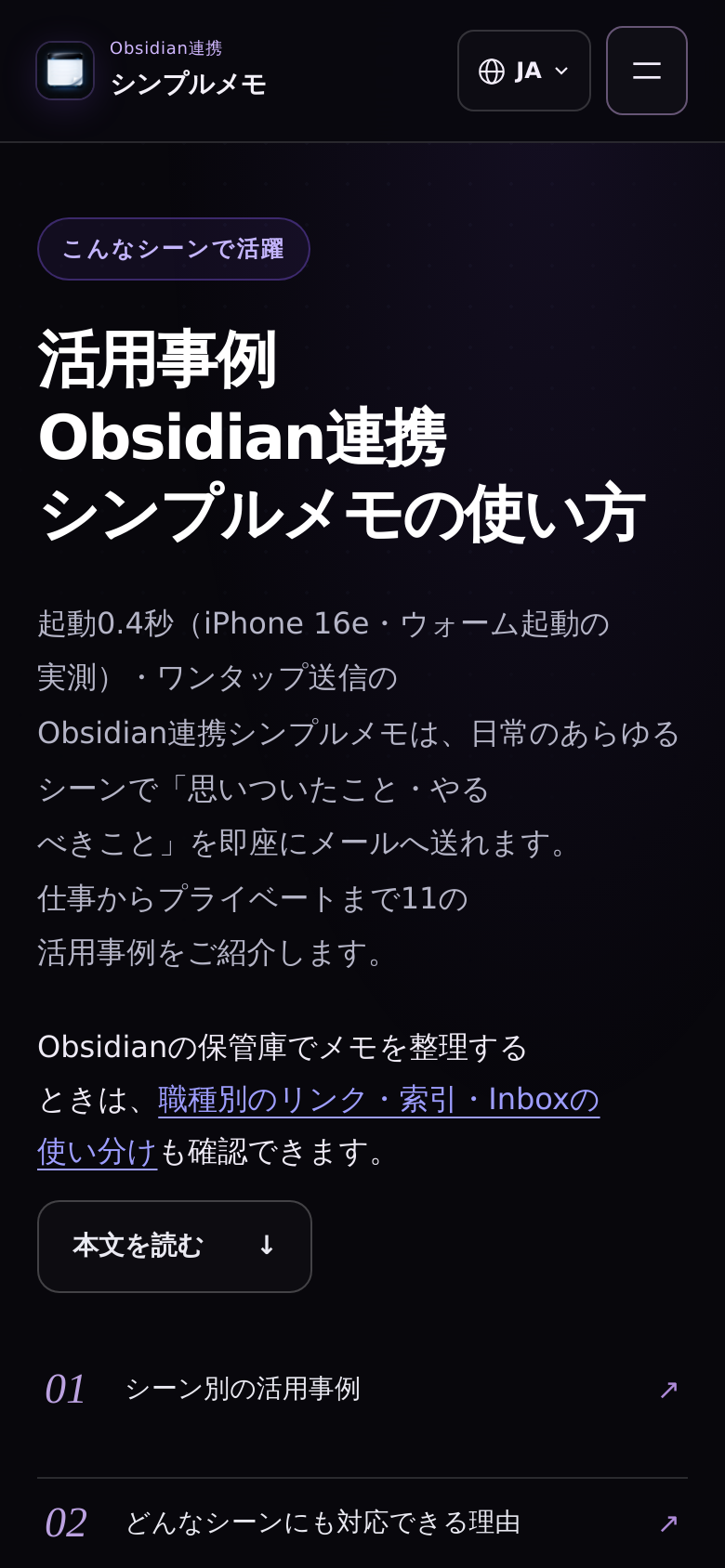725x1568 pixels.
Task: Open the JA language dropdown
Action: 524,71
